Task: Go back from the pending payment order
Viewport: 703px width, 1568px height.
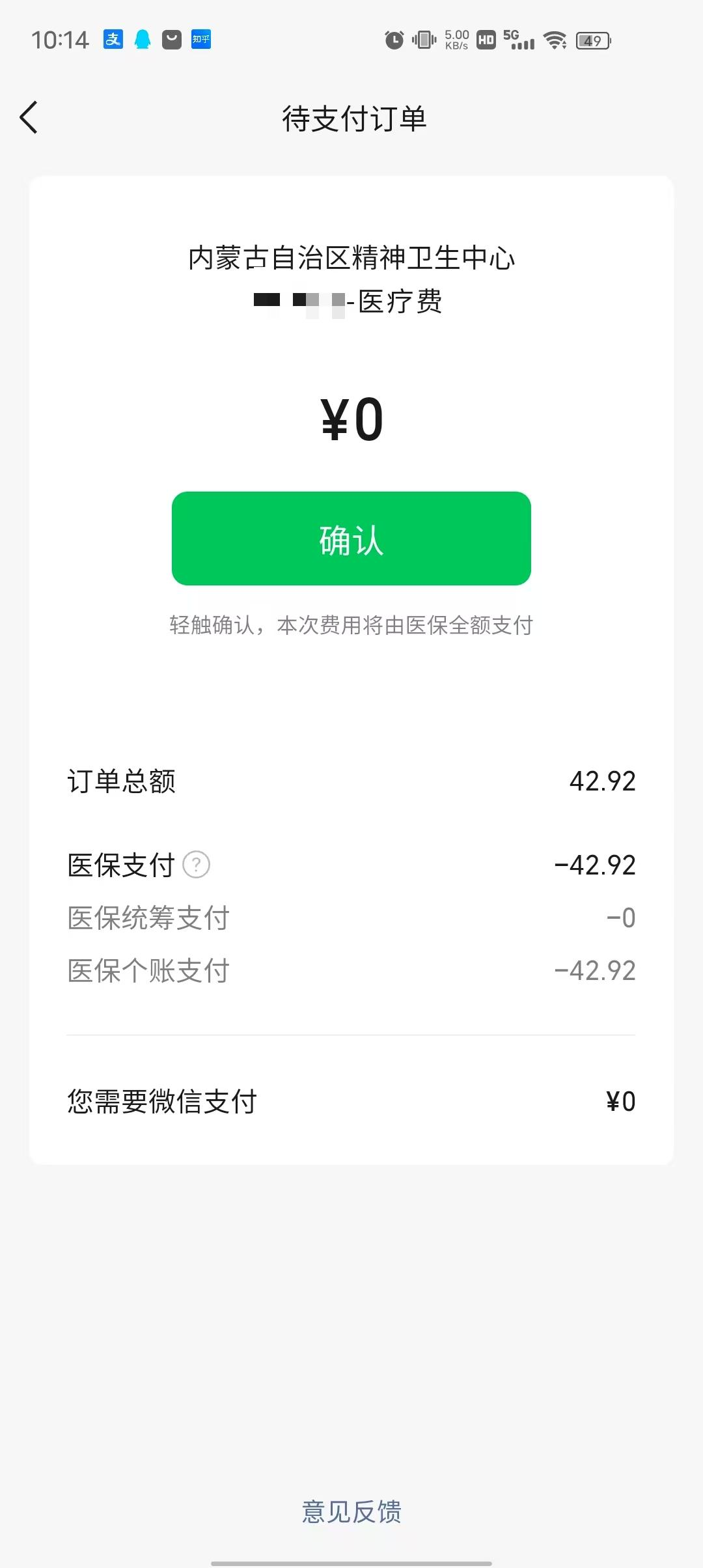Action: 29,118
